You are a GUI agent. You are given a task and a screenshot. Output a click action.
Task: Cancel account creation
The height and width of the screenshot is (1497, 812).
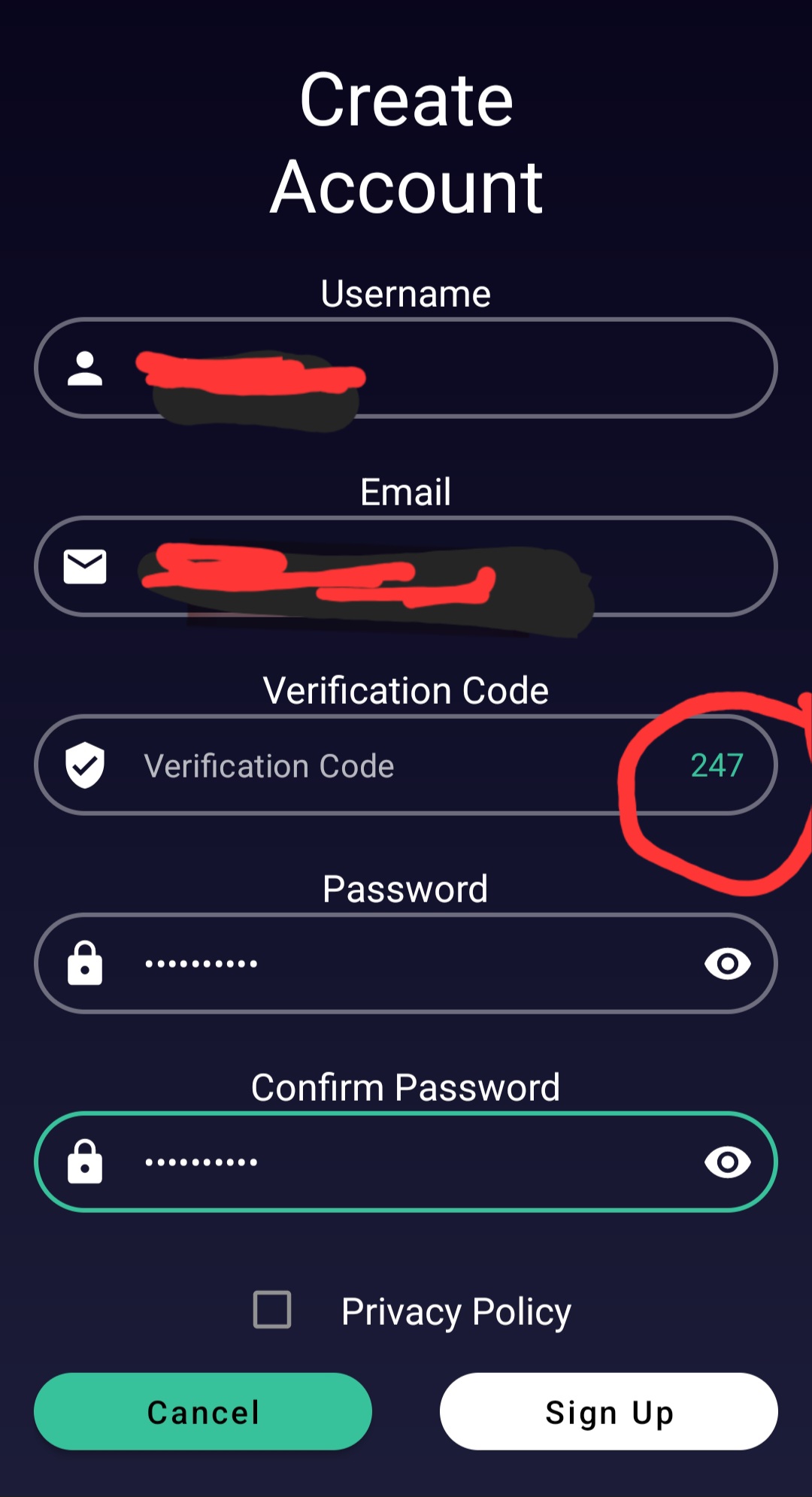(x=203, y=1411)
